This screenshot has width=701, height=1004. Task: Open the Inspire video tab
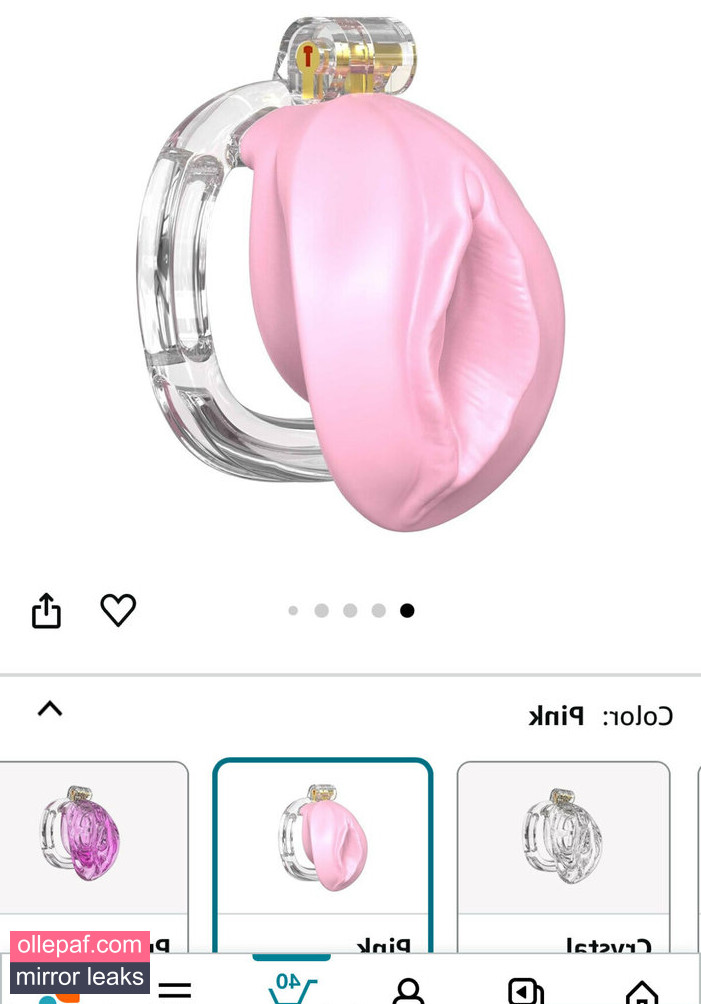[x=525, y=990]
